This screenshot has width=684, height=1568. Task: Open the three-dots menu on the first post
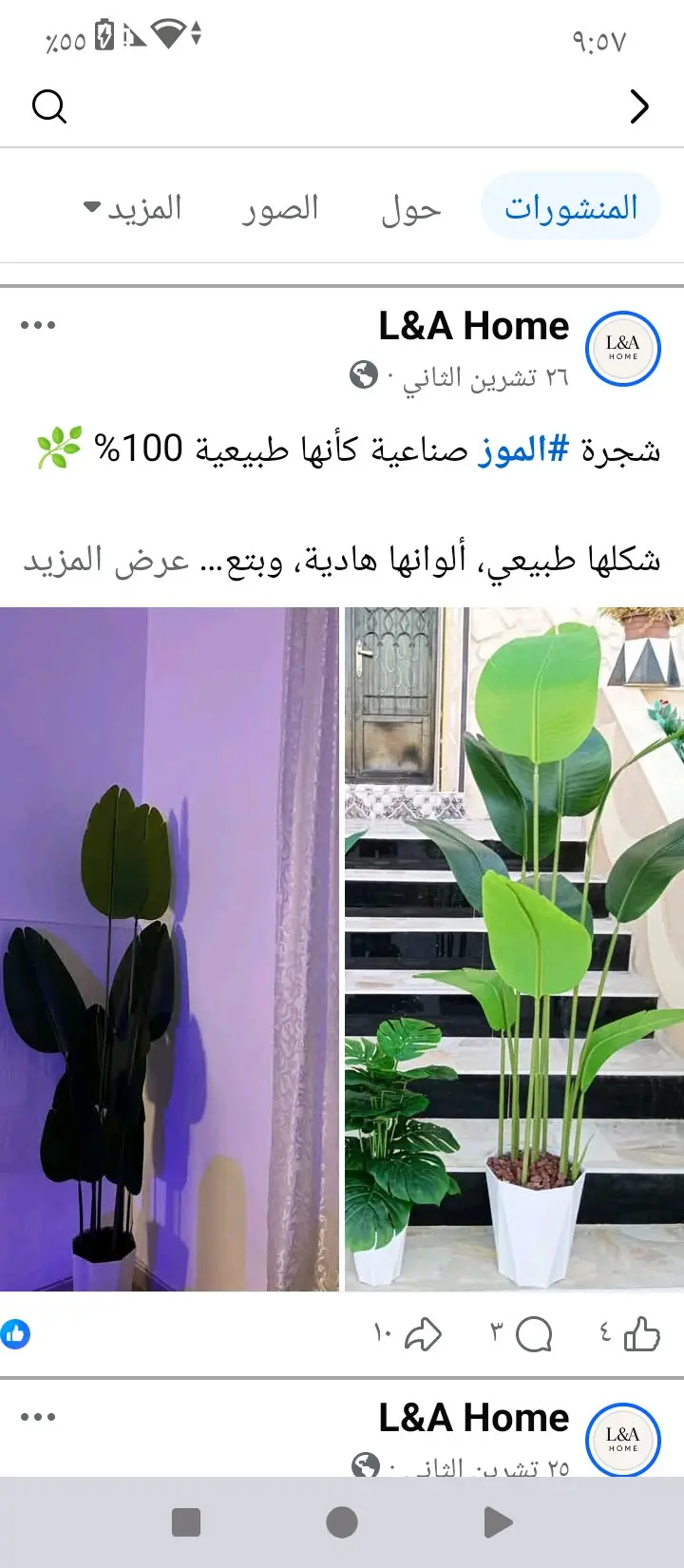[x=38, y=324]
